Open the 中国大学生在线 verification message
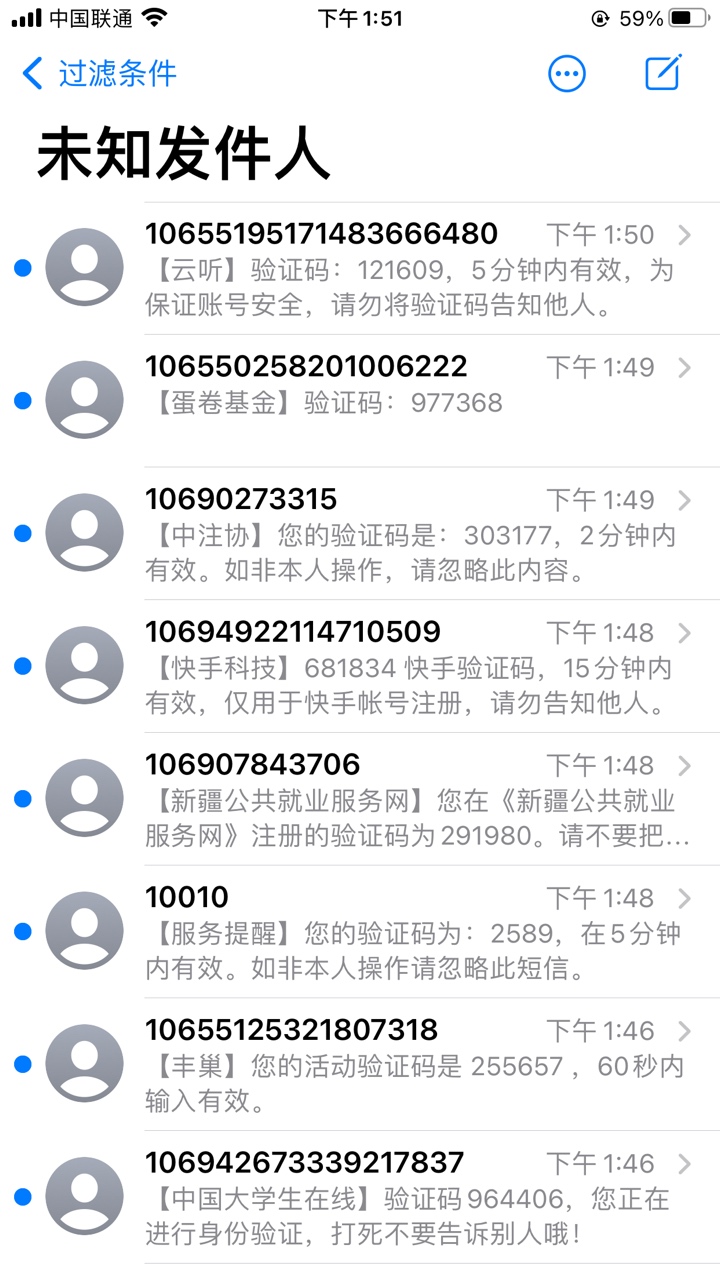 (360, 1198)
